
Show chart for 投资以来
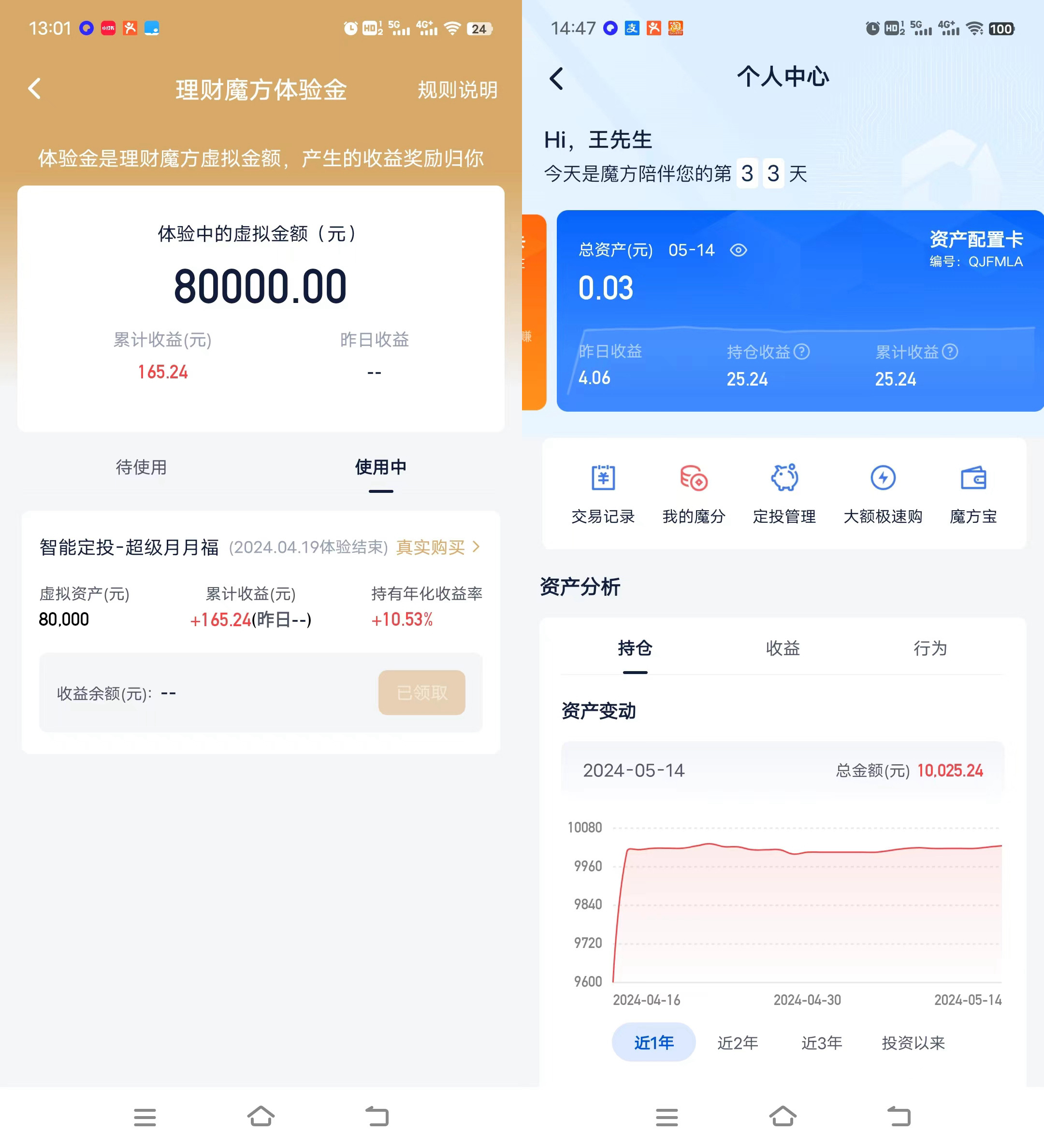click(x=913, y=1043)
